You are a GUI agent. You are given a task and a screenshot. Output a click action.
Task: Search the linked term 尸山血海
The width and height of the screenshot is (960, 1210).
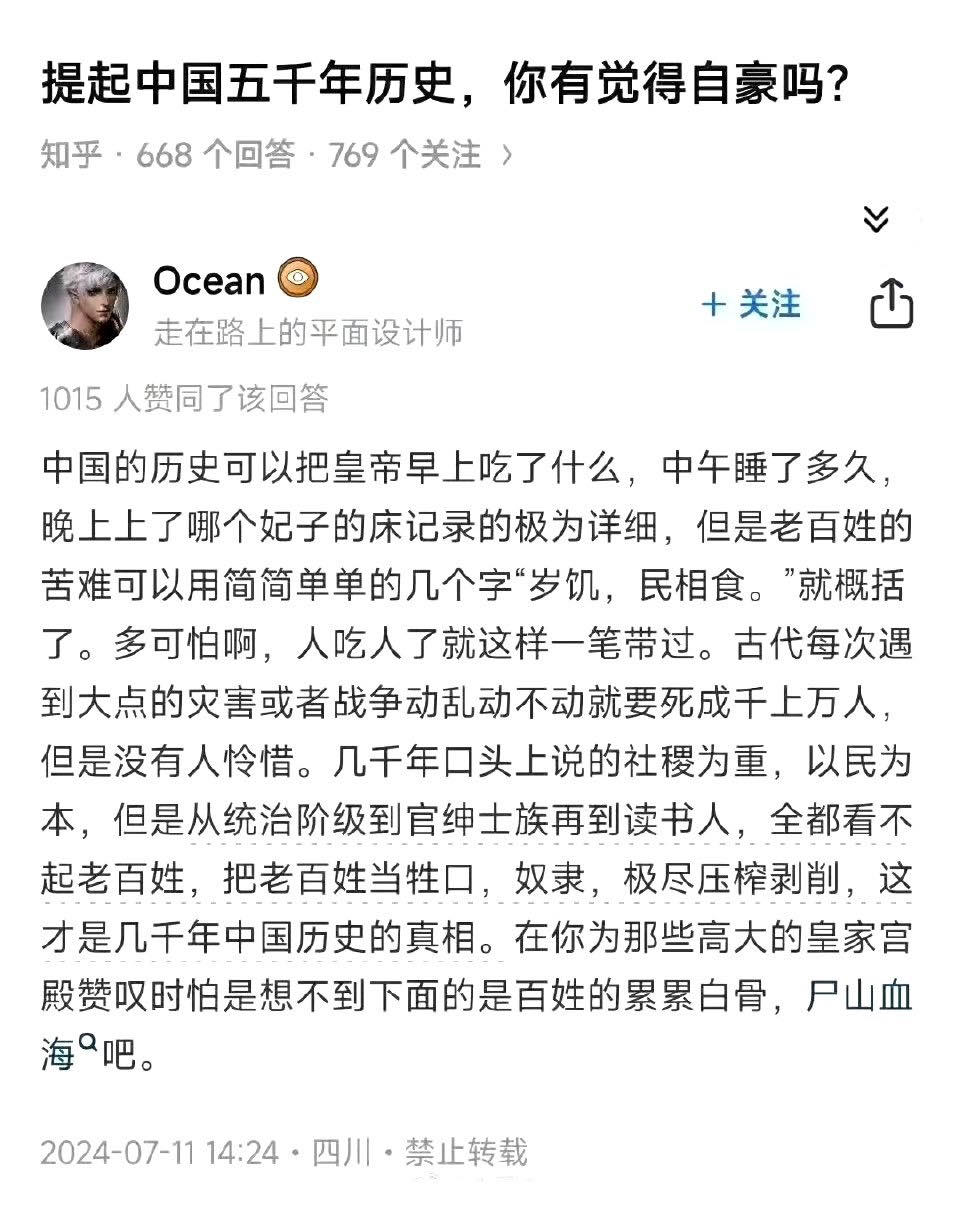(858, 1000)
